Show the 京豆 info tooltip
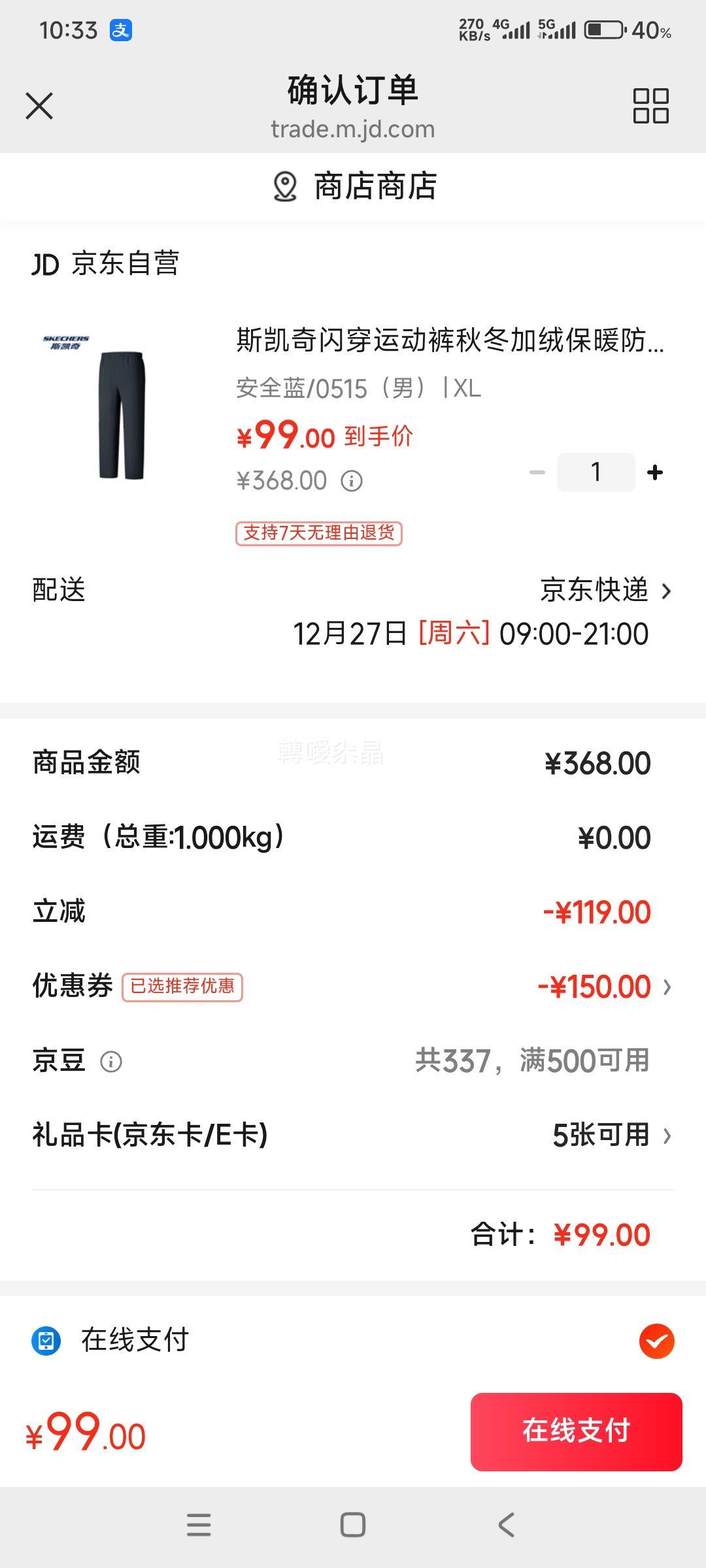Image resolution: width=706 pixels, height=1568 pixels. point(111,1062)
